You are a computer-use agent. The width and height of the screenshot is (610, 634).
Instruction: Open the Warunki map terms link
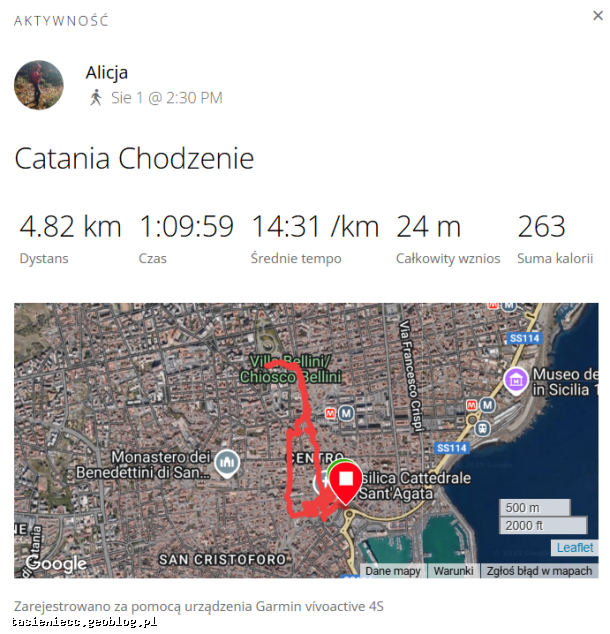[453, 571]
